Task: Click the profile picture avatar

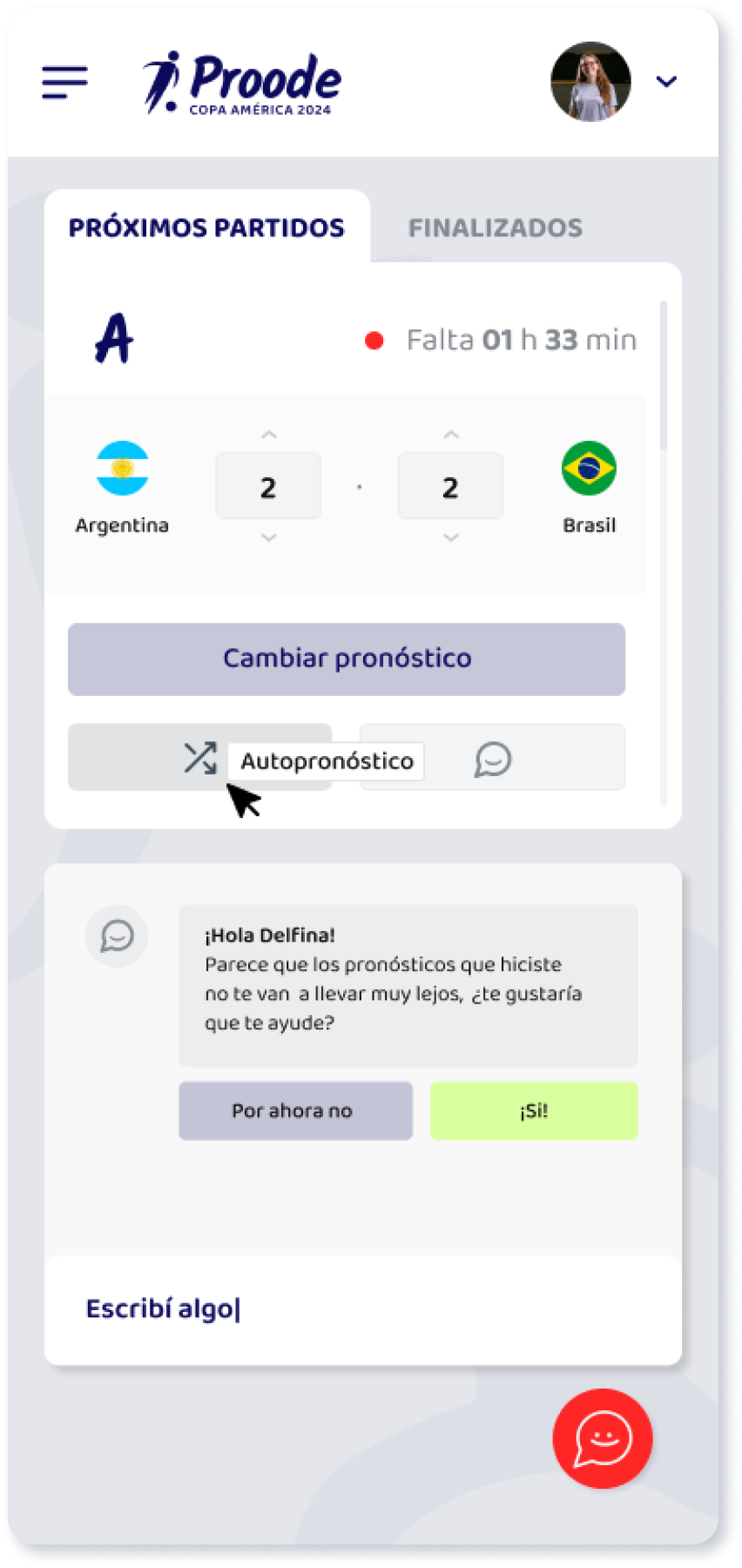Action: [x=590, y=81]
